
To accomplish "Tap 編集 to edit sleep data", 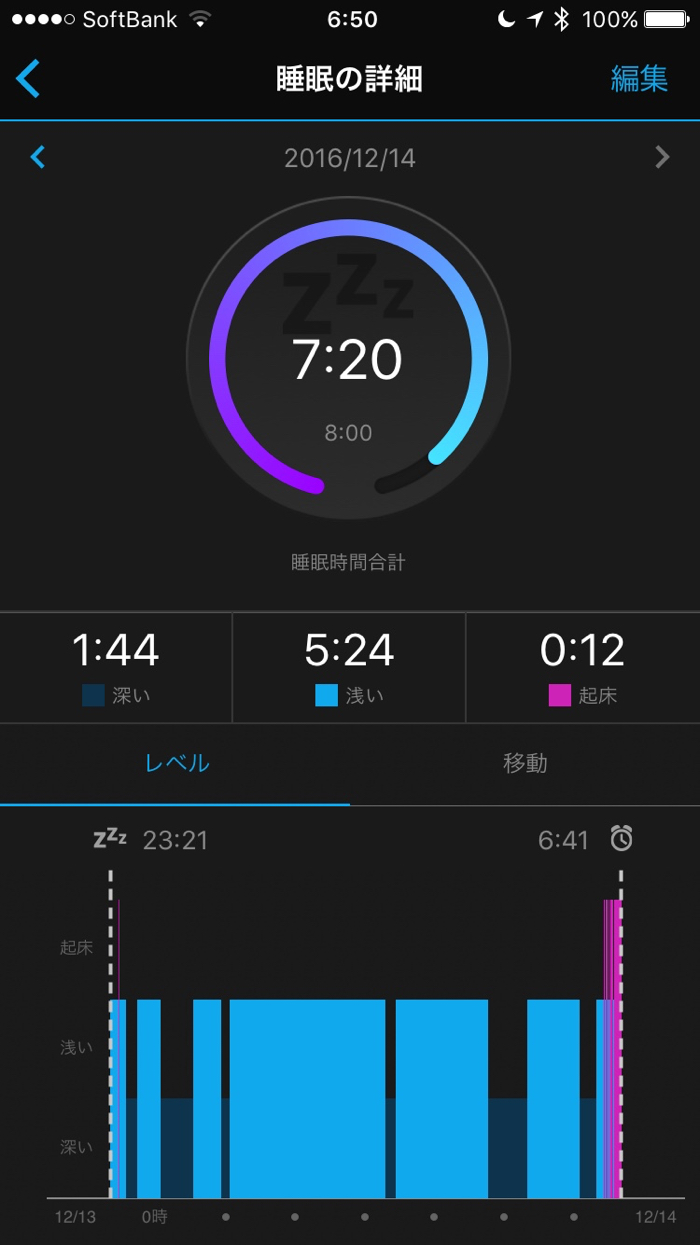I will [639, 79].
